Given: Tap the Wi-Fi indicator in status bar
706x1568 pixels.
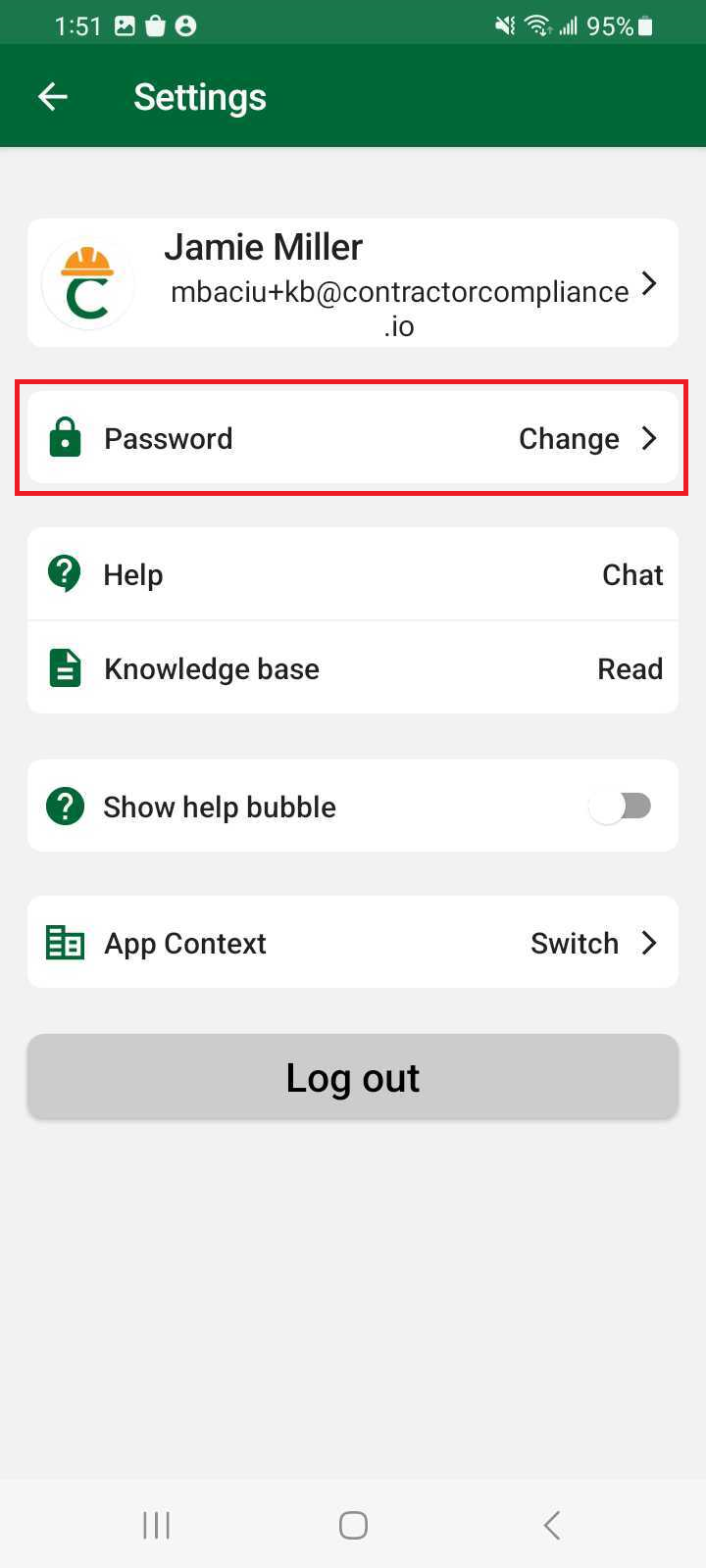Looking at the screenshot, I should (x=535, y=25).
